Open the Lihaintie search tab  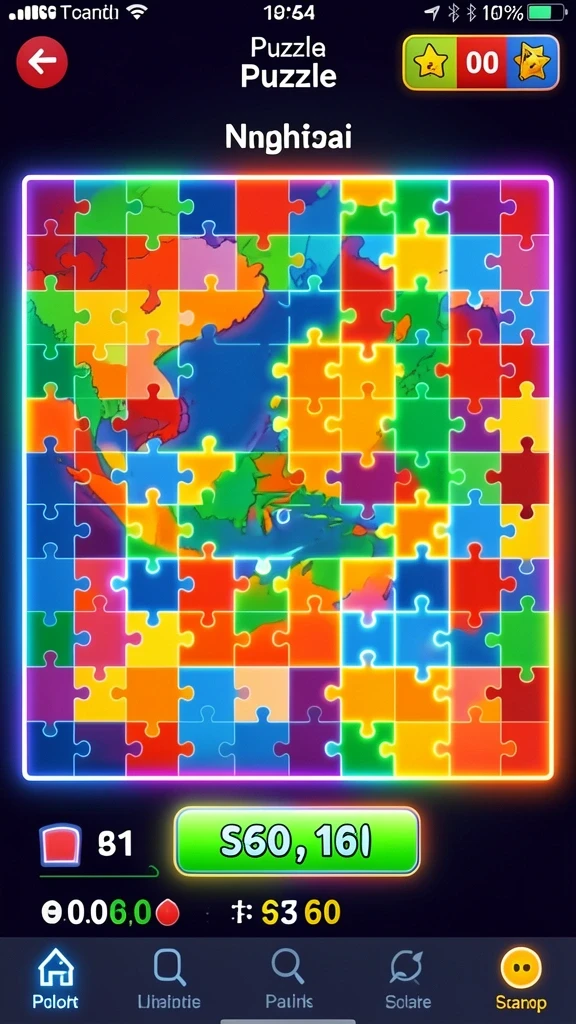[169, 978]
